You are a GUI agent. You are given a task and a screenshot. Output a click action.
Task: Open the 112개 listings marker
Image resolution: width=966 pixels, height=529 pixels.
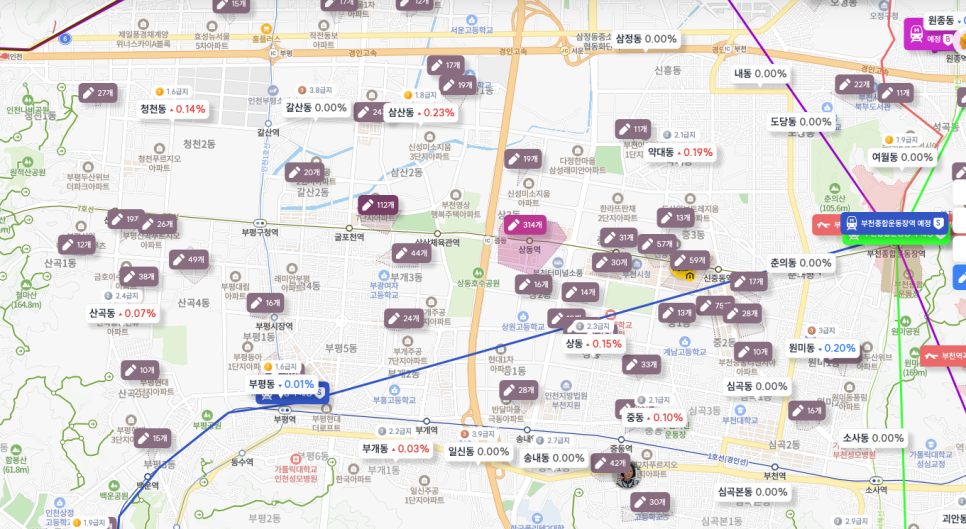point(378,205)
